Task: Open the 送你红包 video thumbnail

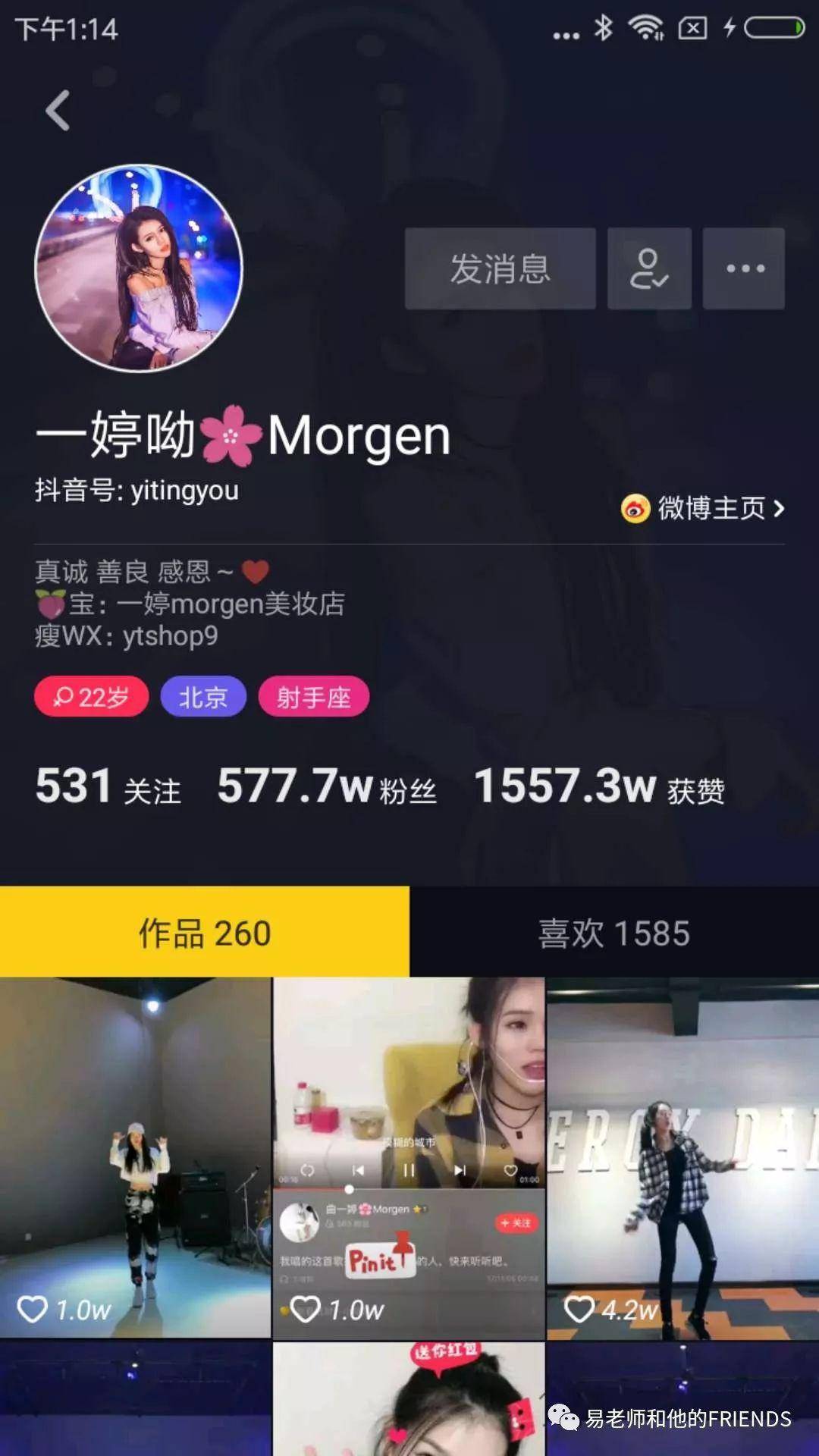Action: (x=409, y=1399)
